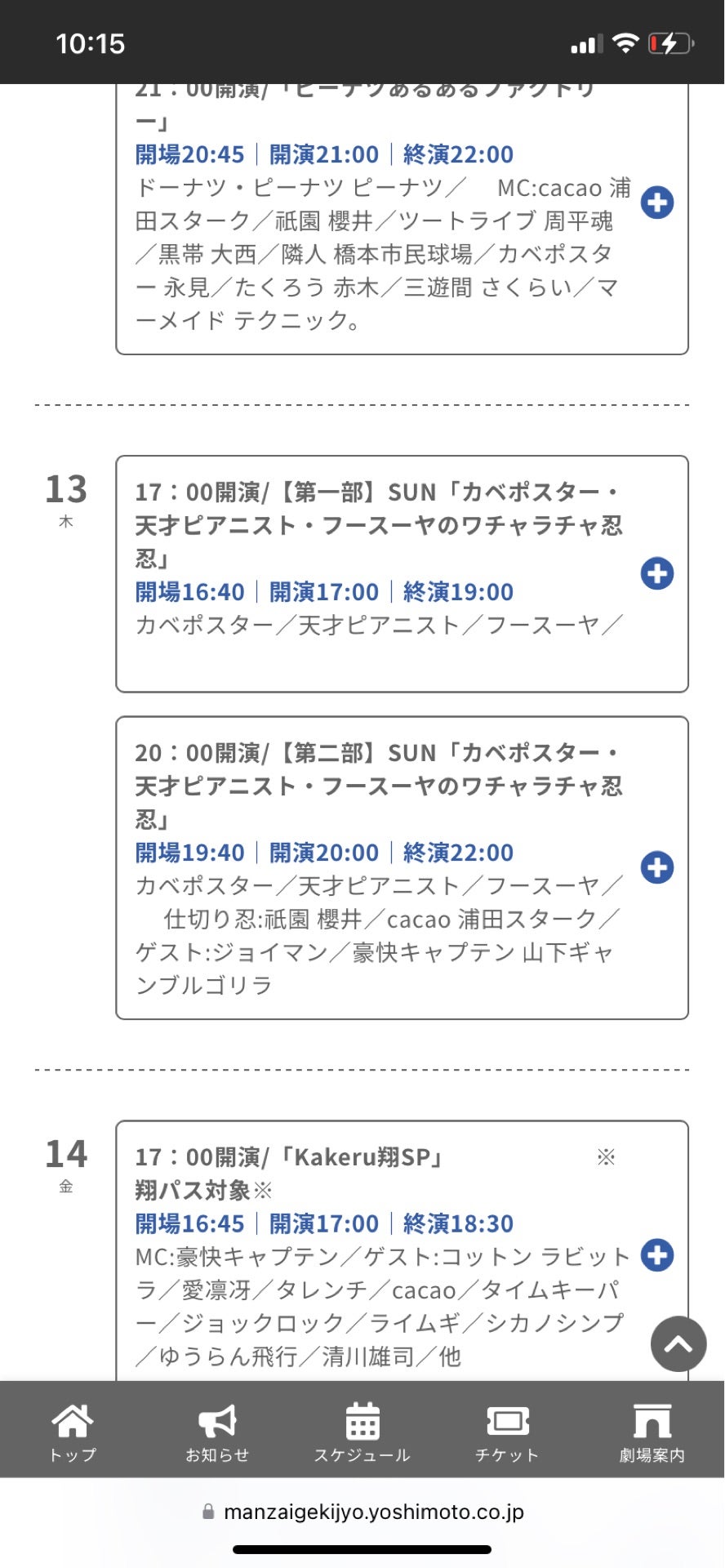Jump back to top with the up arrow
The height and width of the screenshot is (1568, 725).
point(678,1343)
